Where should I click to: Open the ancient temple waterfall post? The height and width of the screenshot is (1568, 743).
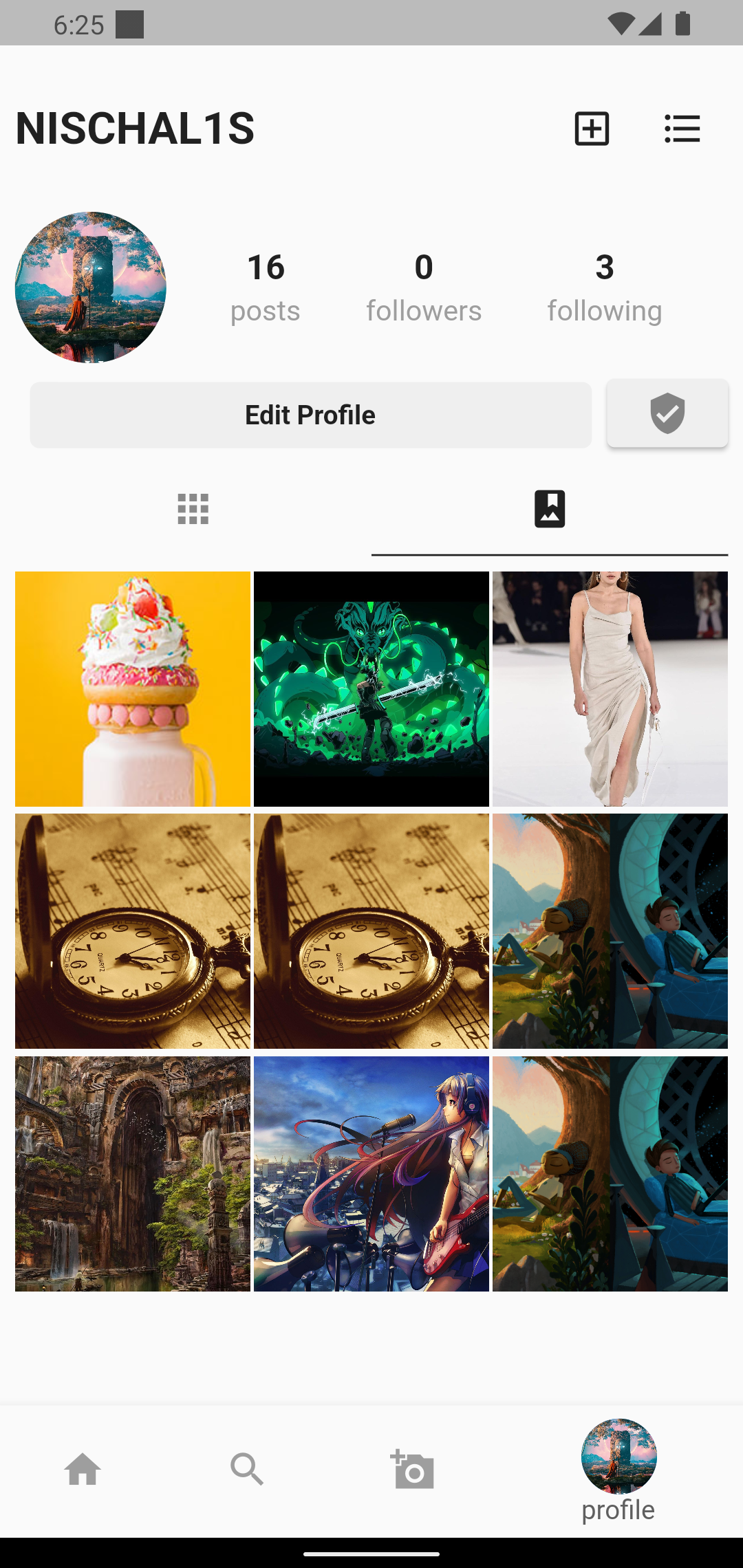click(133, 1174)
